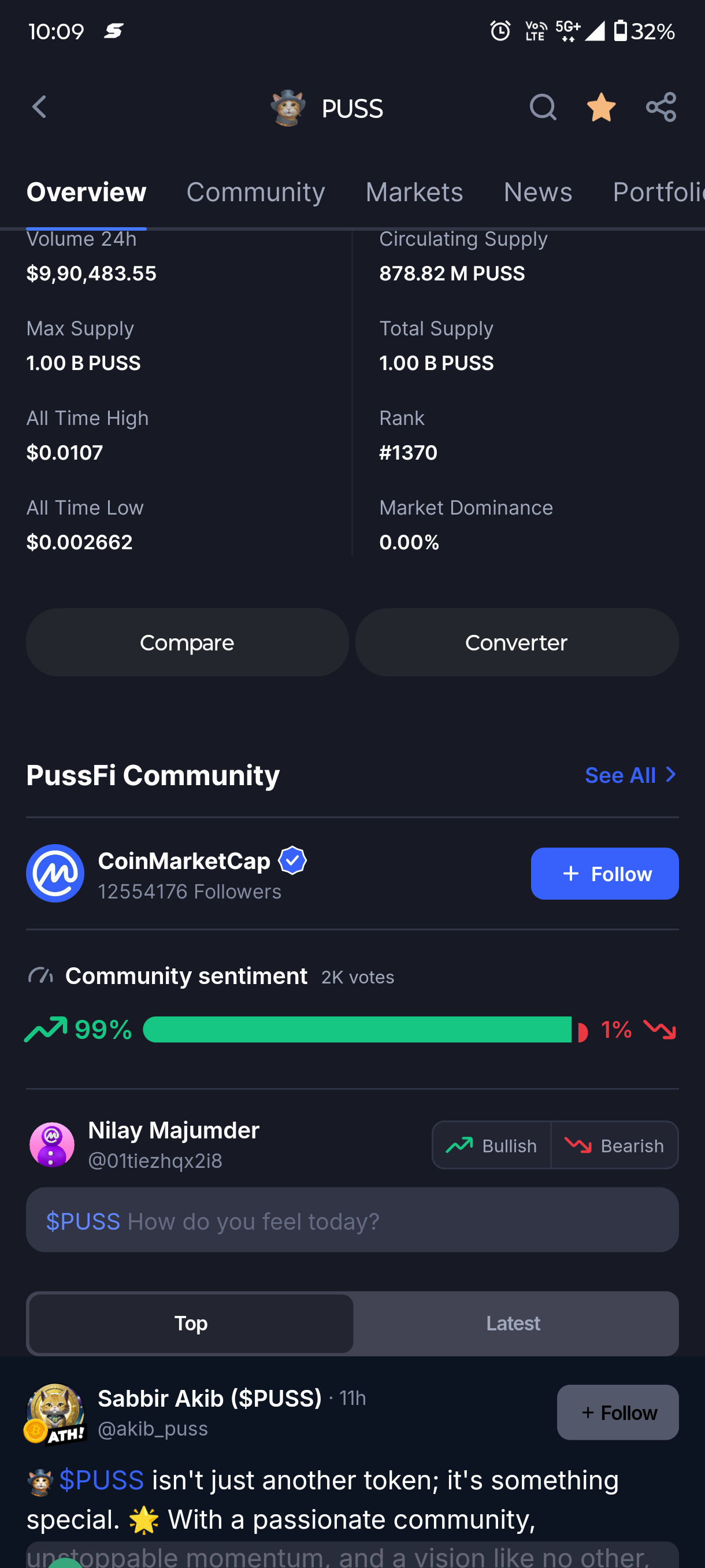Follow the CoinMarketCap account
This screenshot has height=1568, width=705.
click(604, 874)
